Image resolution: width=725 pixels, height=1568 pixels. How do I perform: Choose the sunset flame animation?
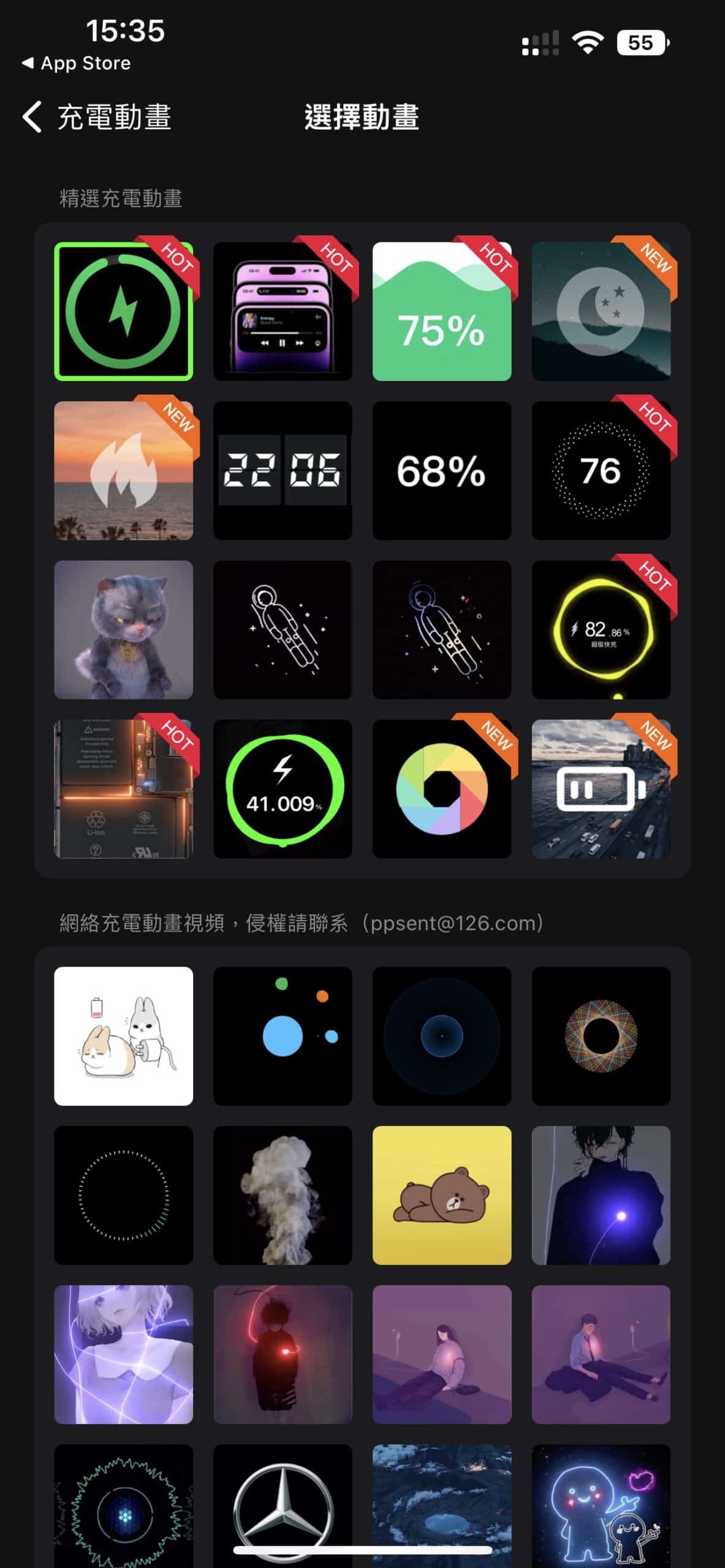pyautogui.click(x=123, y=470)
